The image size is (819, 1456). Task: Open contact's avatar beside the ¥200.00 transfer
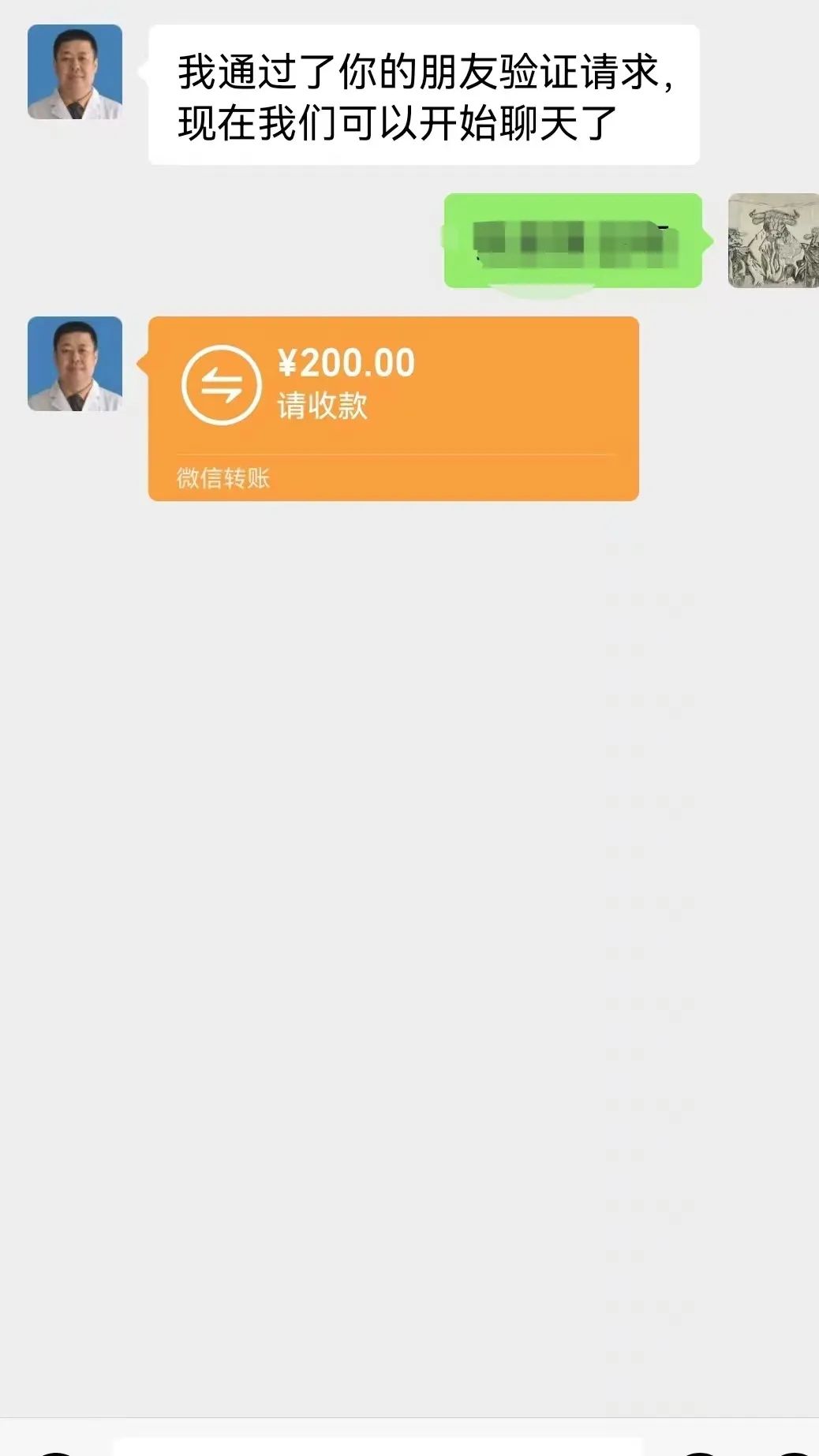75,364
